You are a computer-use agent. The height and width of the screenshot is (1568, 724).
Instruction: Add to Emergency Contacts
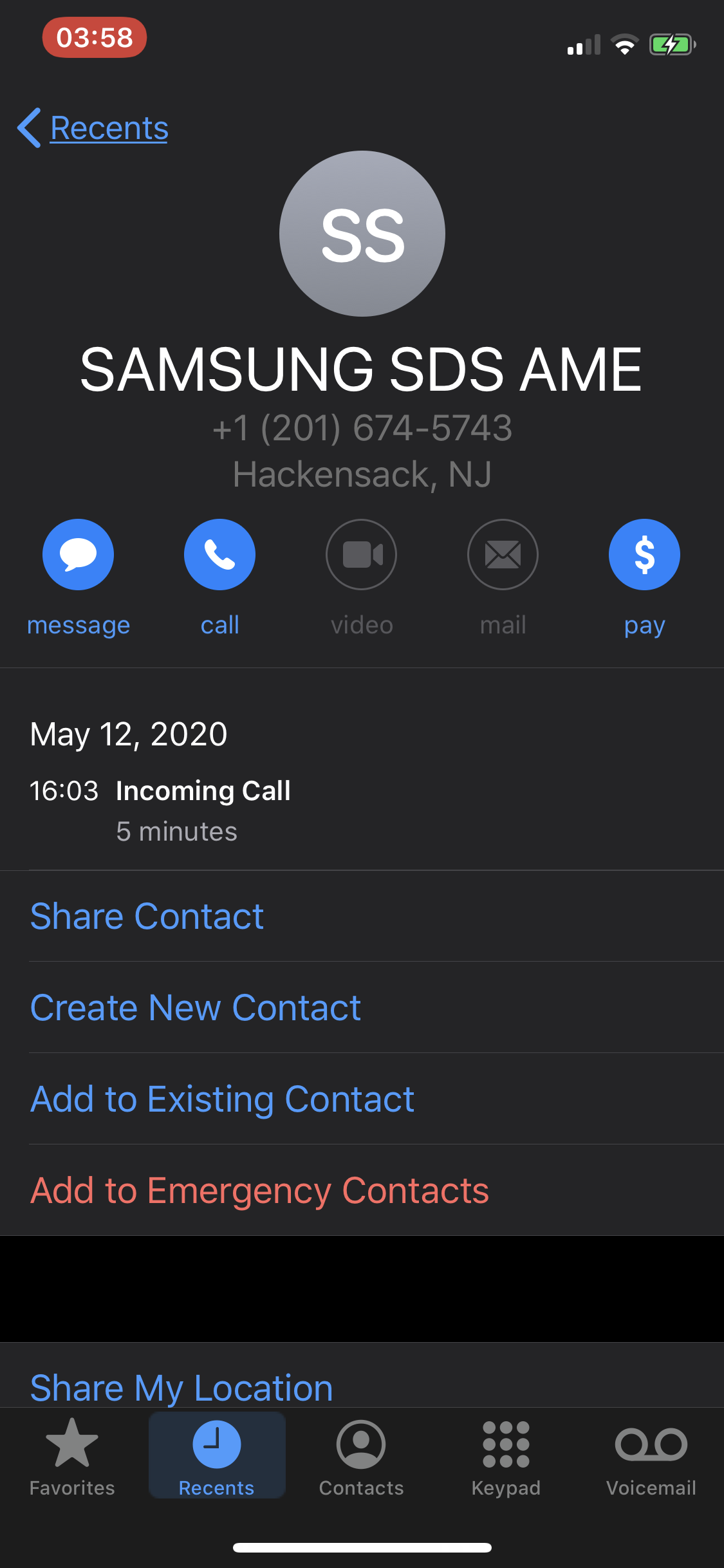tap(259, 1191)
